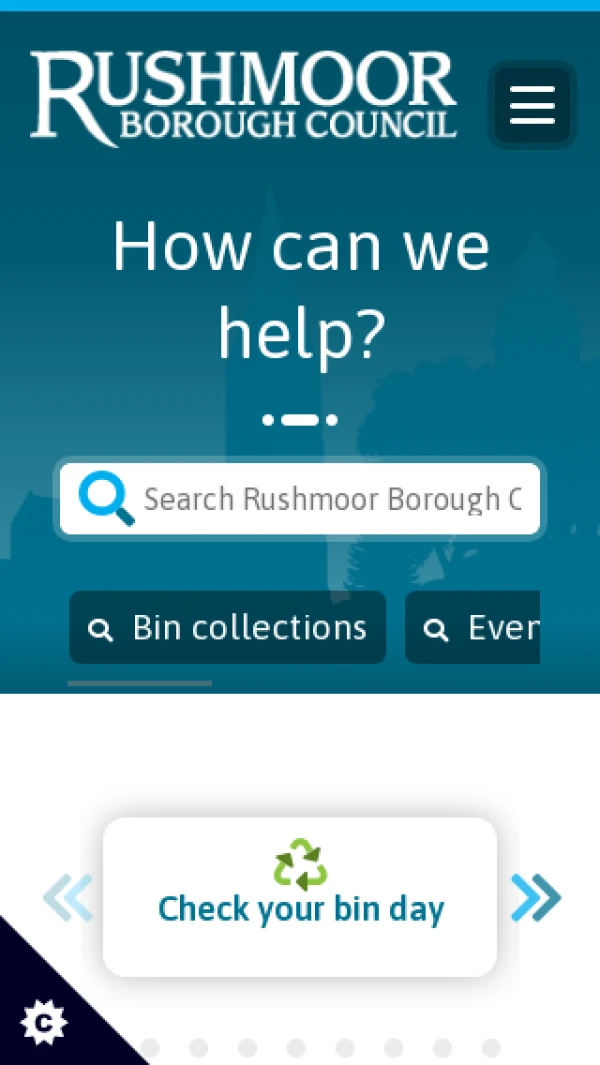Viewport: 600px width, 1065px height.
Task: Go to next carousel card with right arrows
Action: click(536, 897)
